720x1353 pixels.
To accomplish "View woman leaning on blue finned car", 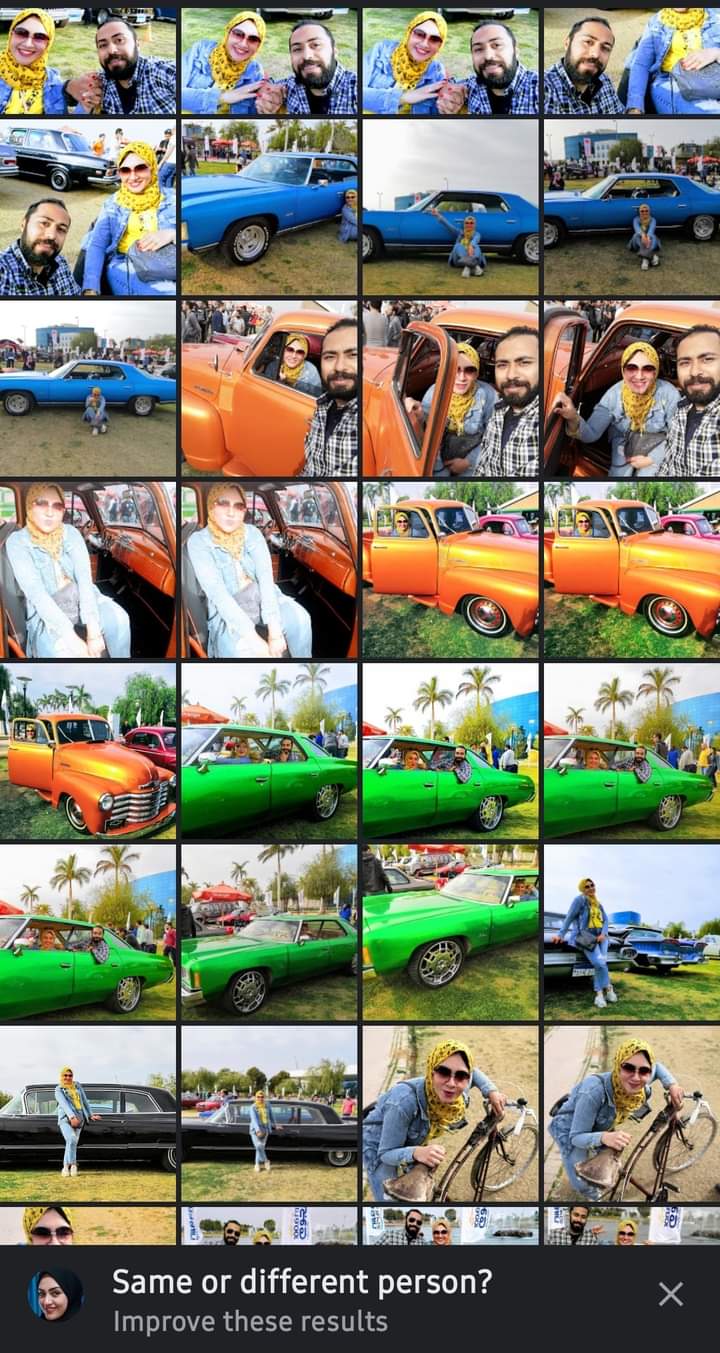I will tap(632, 932).
